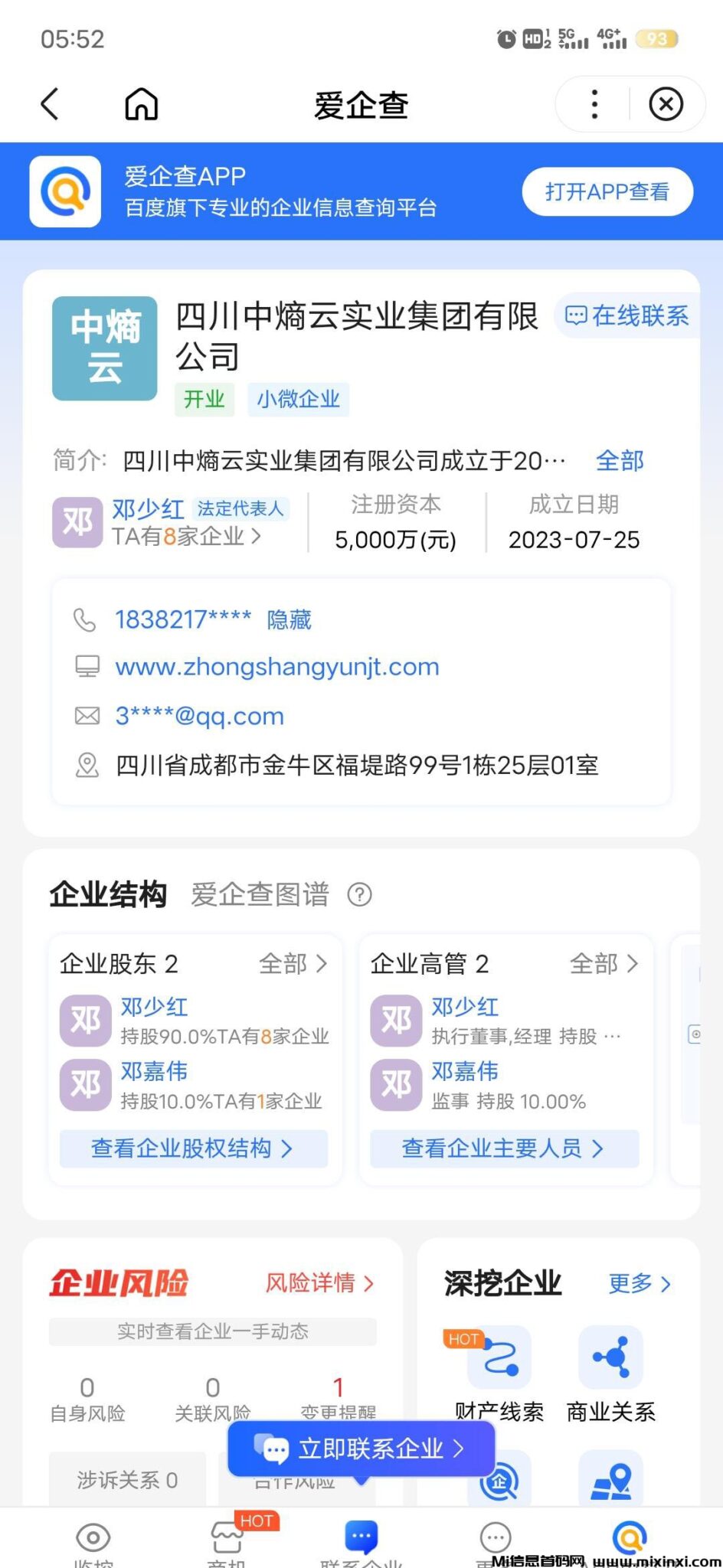Go back using the back arrow
The width and height of the screenshot is (723, 1568).
(x=50, y=104)
